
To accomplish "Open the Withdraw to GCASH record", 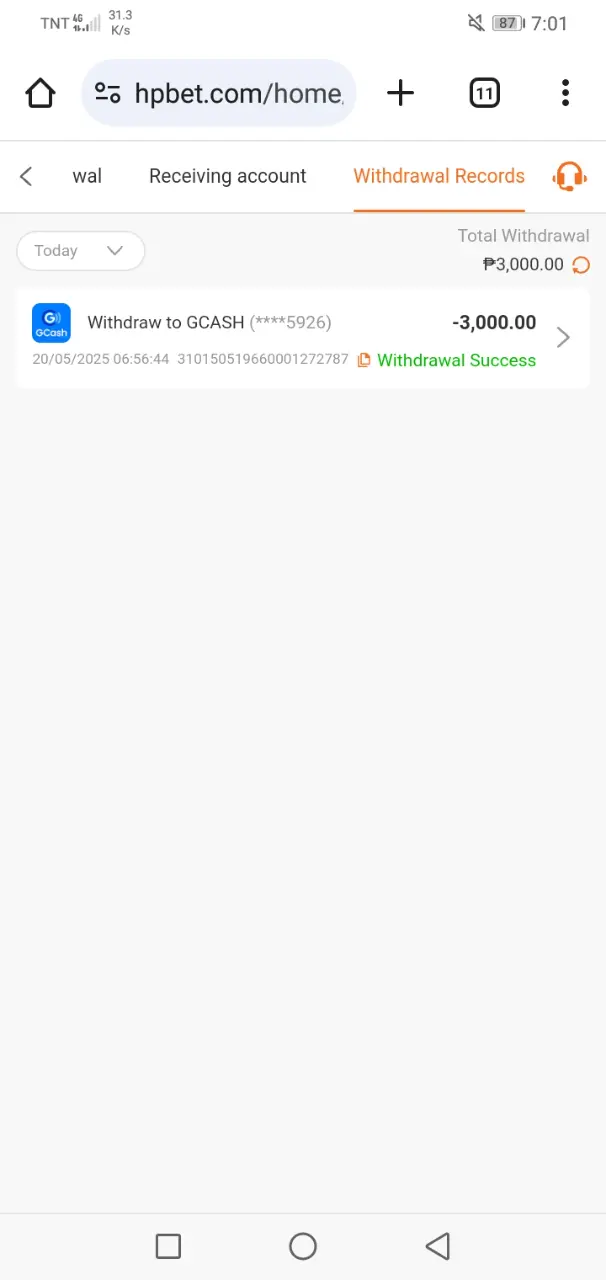I will 303,338.
